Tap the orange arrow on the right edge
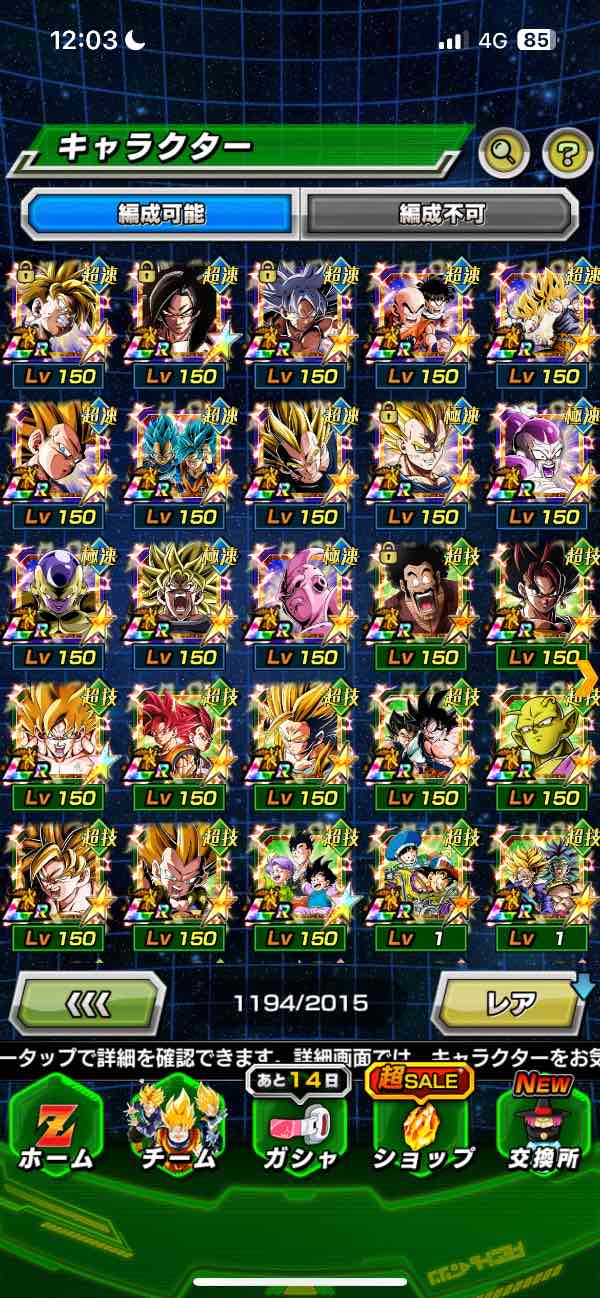 click(x=588, y=677)
